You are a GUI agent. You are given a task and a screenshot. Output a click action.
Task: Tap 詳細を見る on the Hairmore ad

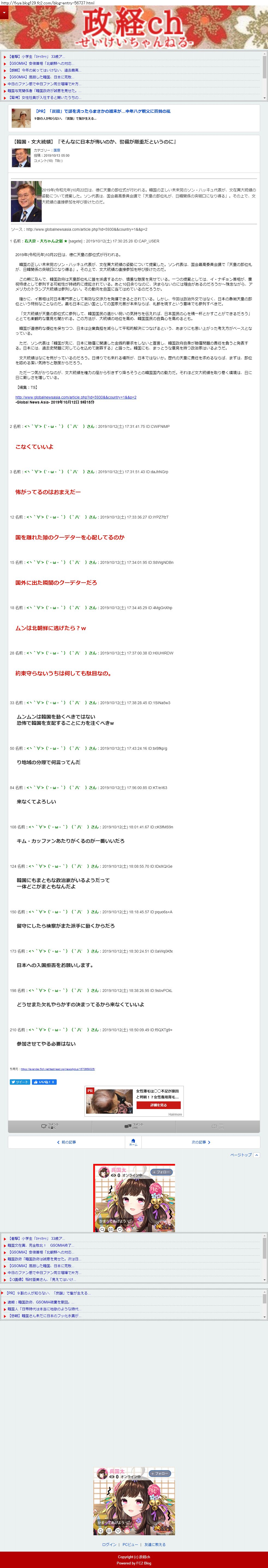(158, 1105)
